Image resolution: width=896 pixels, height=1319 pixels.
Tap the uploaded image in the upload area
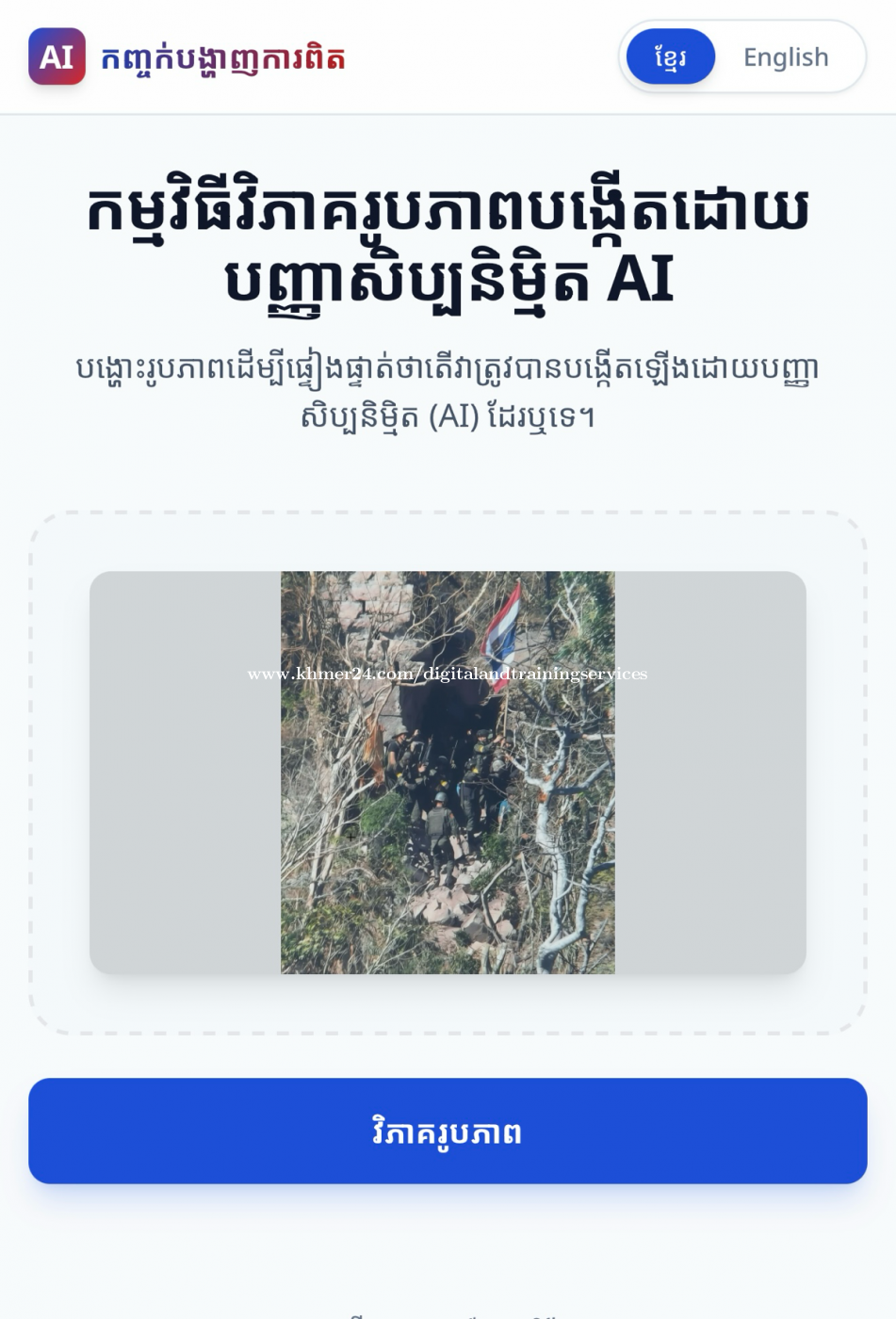[448, 772]
